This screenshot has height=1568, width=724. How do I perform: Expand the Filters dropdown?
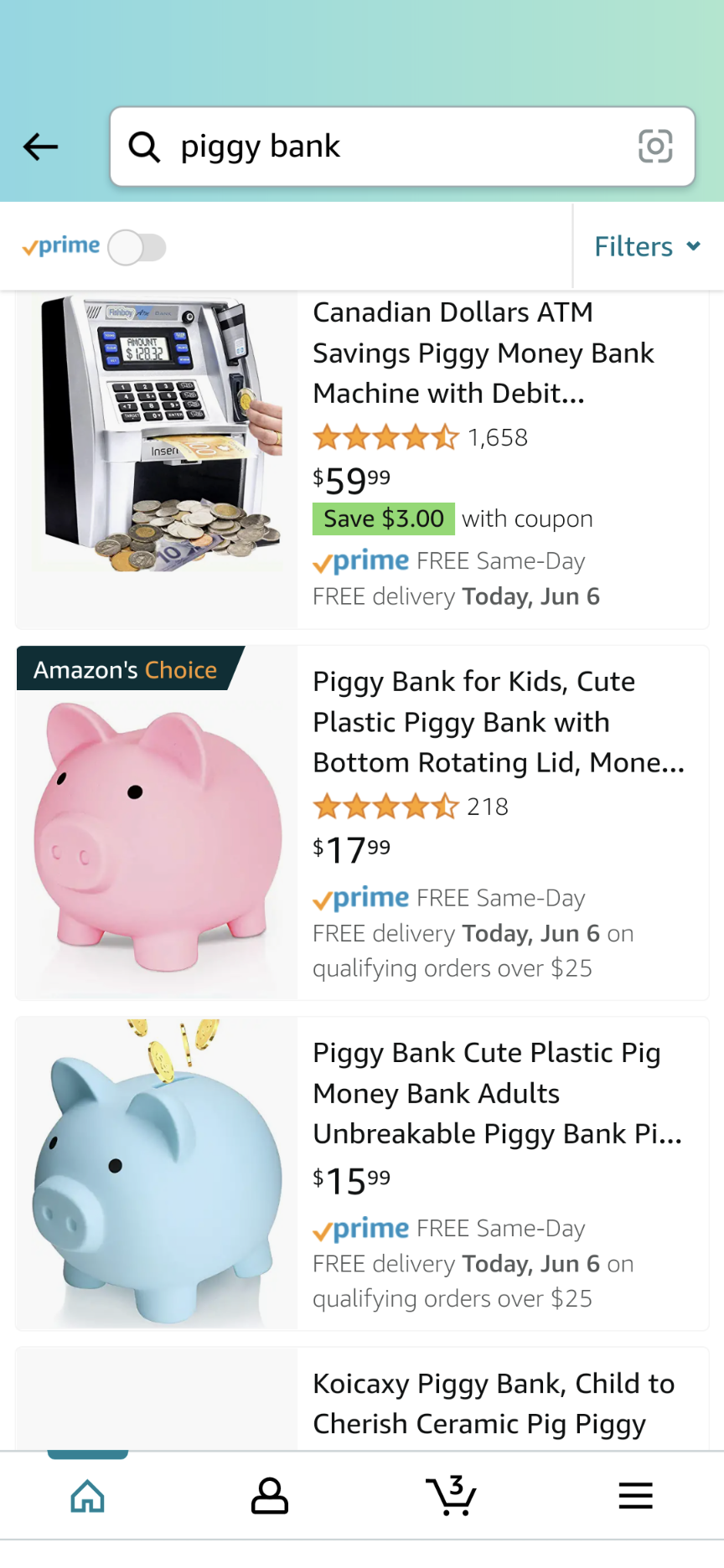click(647, 247)
